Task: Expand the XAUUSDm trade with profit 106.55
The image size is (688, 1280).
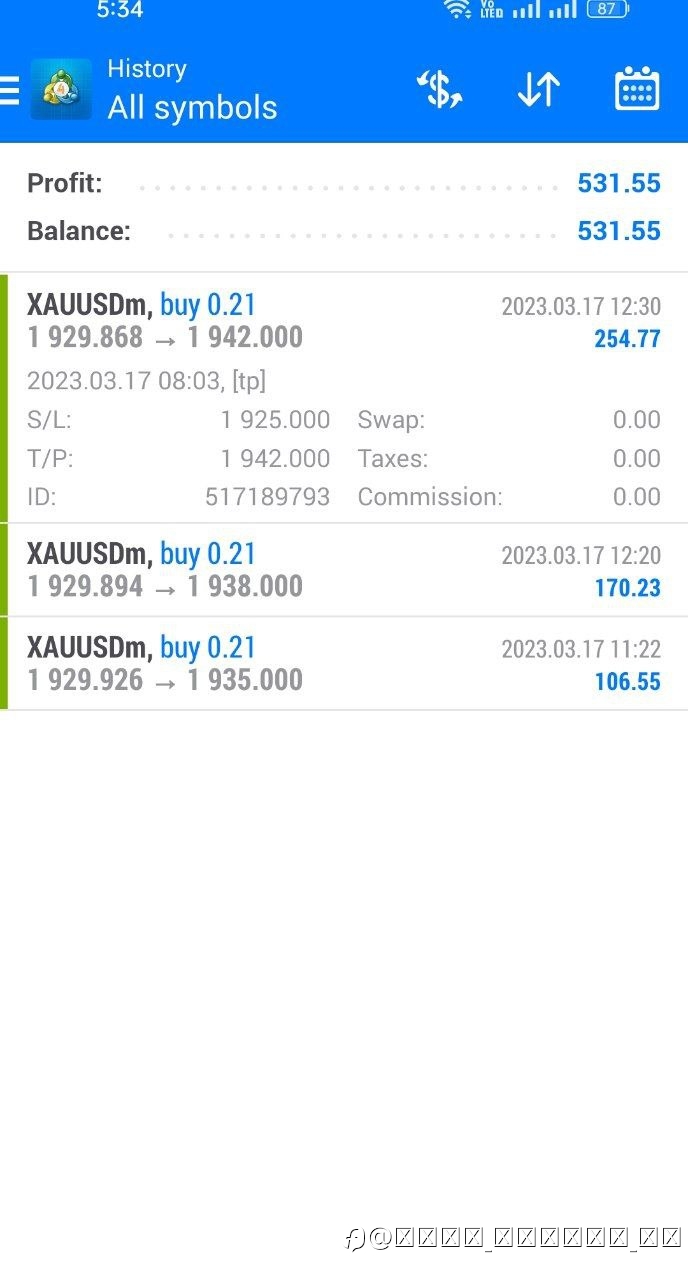Action: [x=344, y=664]
